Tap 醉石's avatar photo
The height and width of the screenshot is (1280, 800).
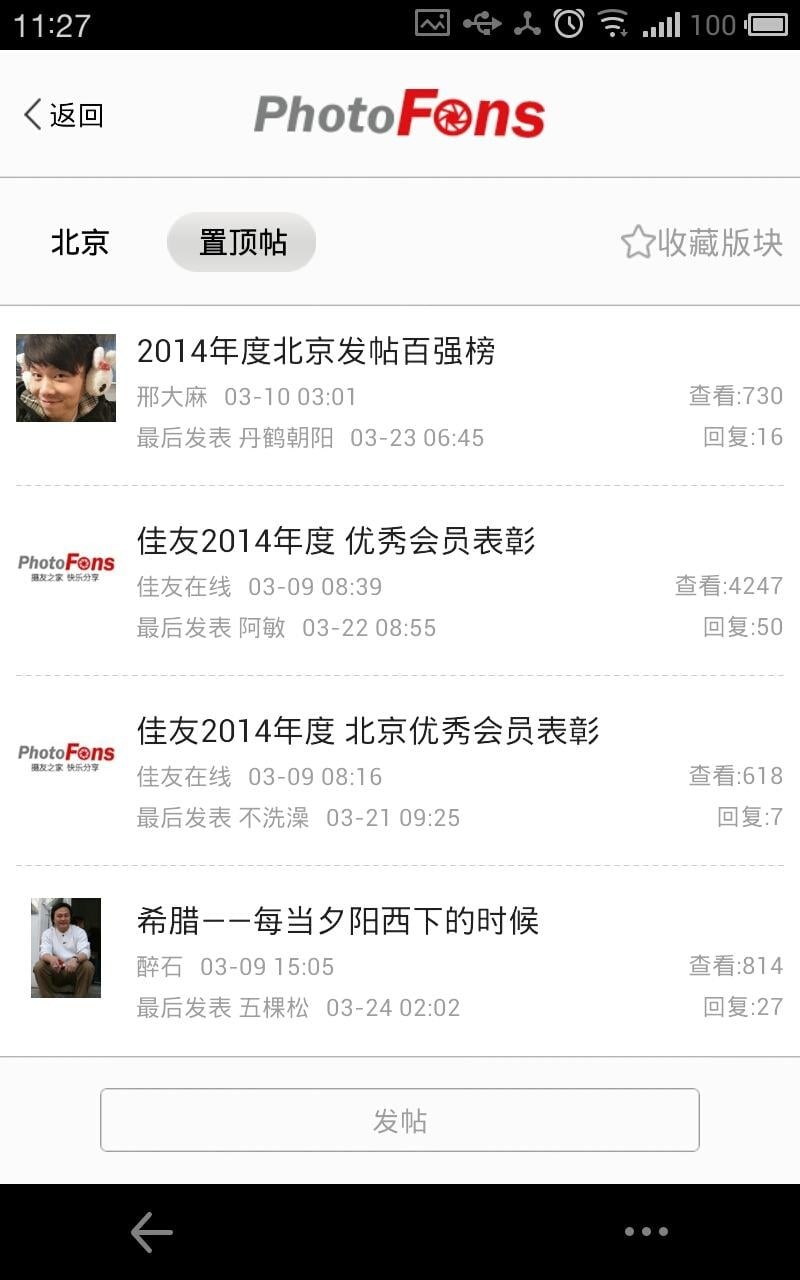click(x=65, y=947)
